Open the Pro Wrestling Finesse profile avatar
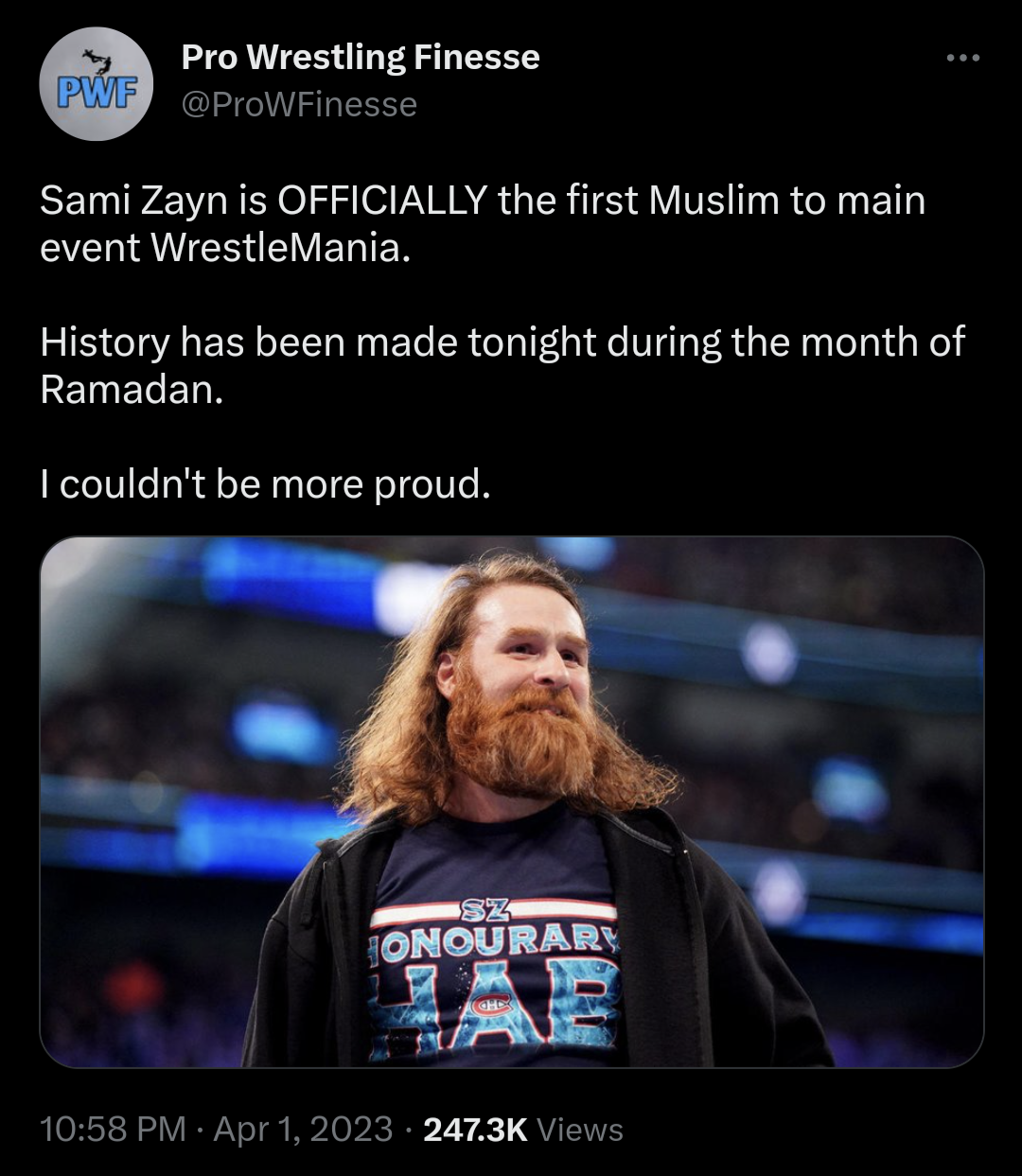This screenshot has width=1022, height=1176. tap(96, 84)
